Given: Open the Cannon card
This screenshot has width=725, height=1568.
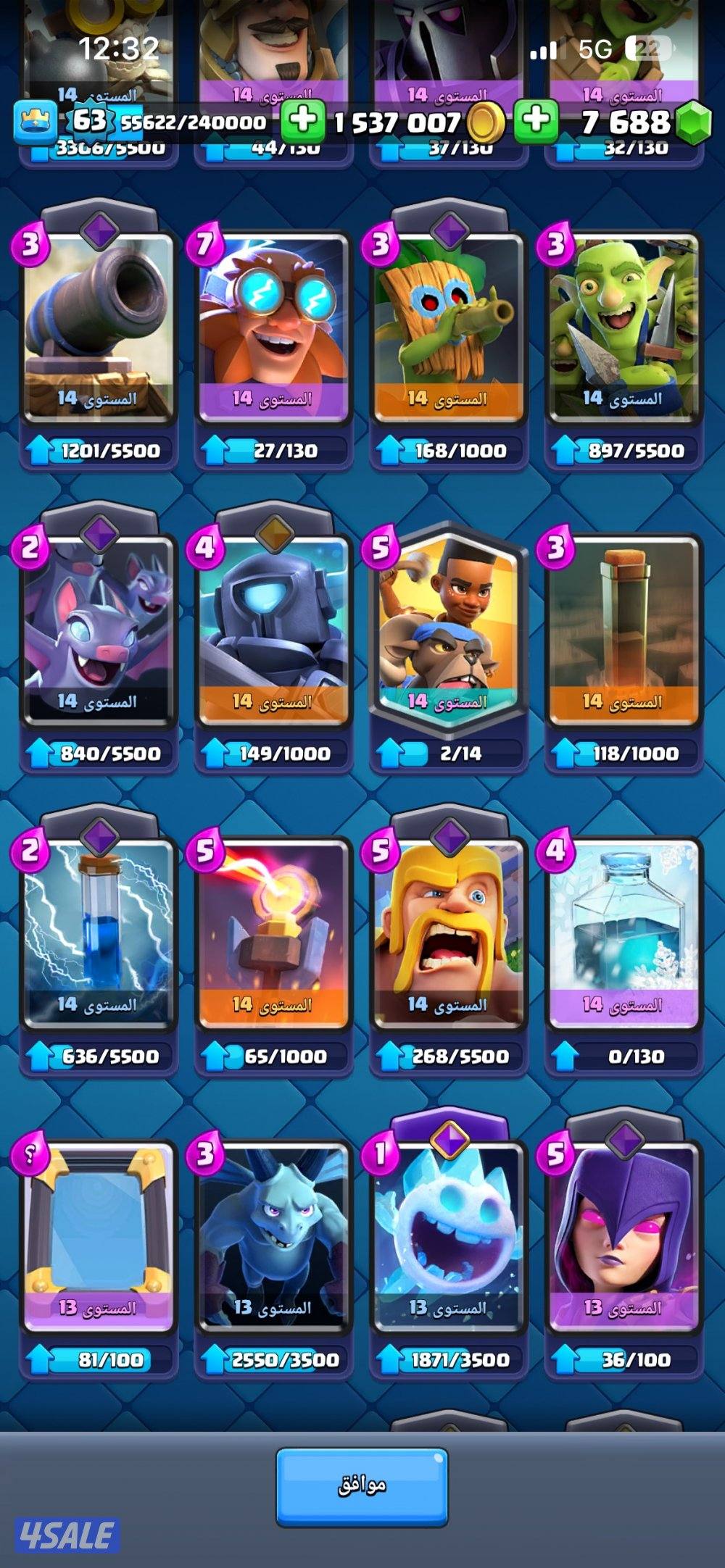Looking at the screenshot, I should [98, 326].
